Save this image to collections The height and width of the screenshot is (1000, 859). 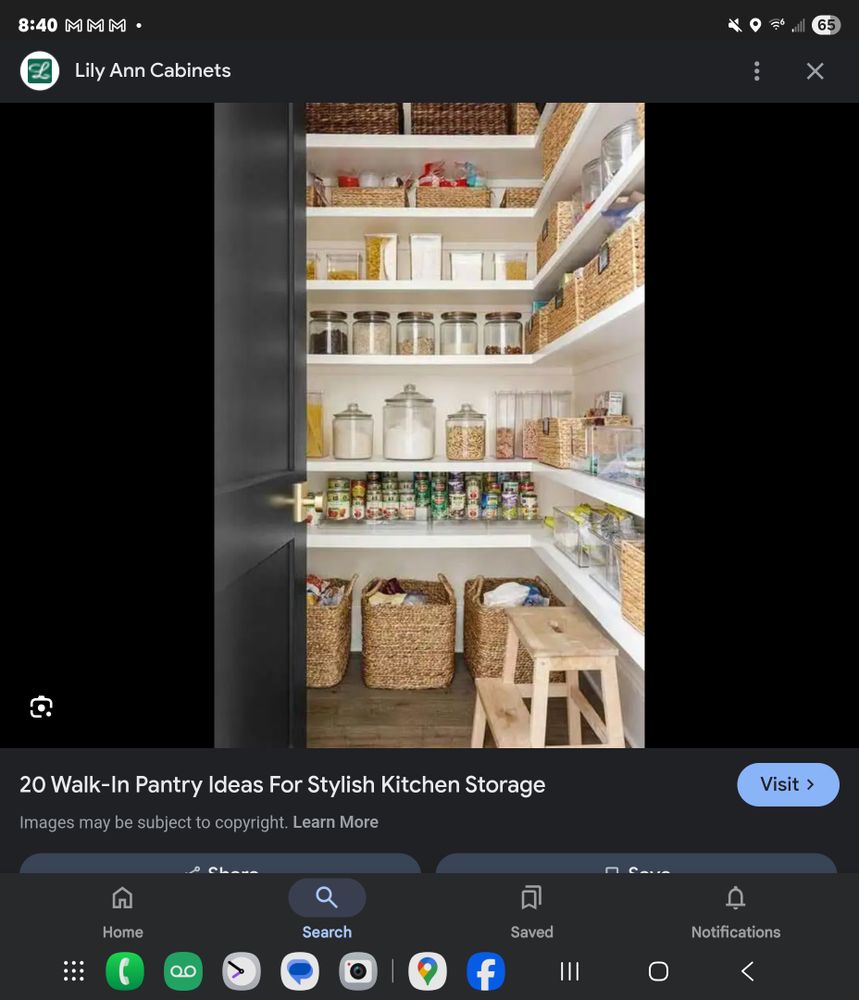636,866
